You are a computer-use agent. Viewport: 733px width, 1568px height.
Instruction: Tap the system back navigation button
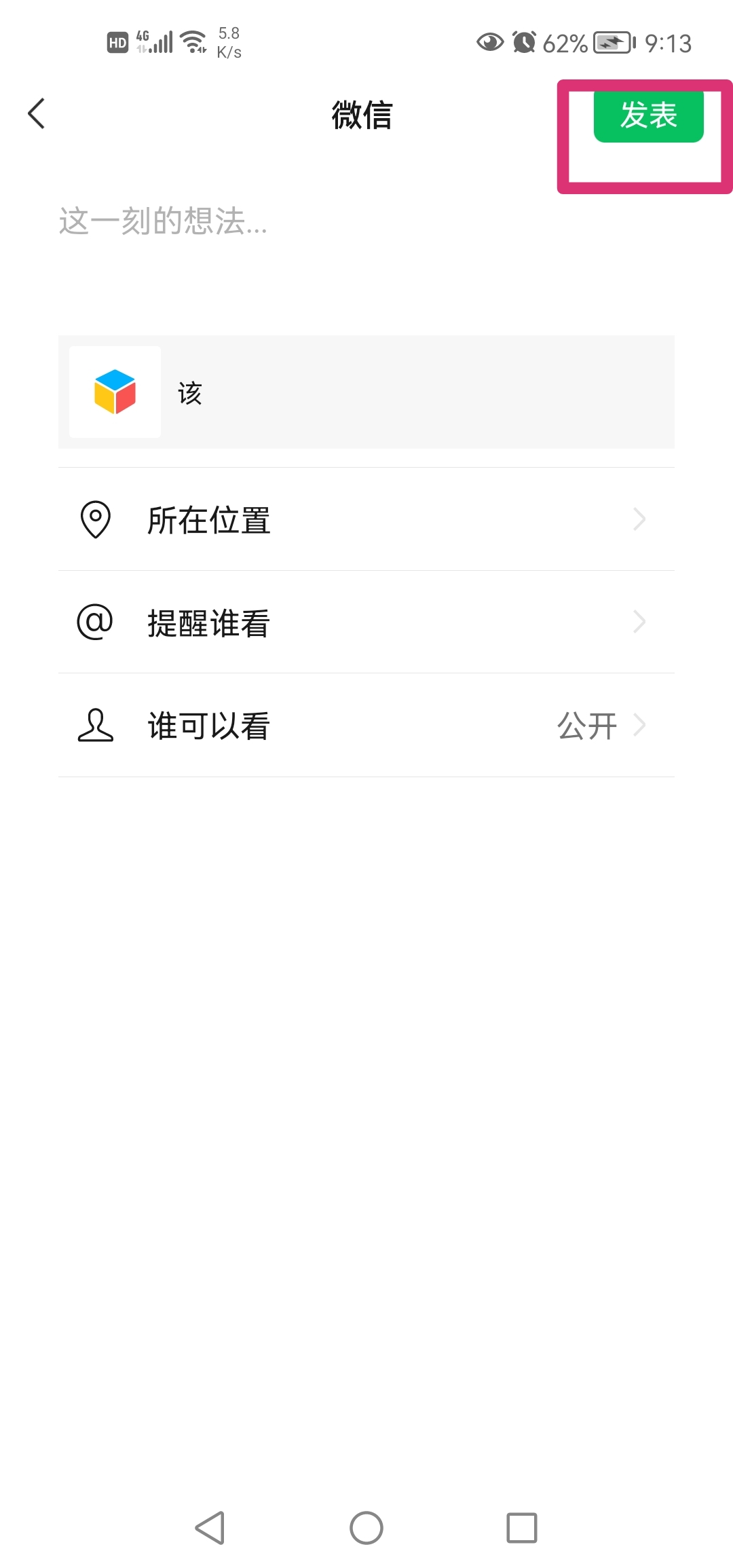[x=210, y=1528]
